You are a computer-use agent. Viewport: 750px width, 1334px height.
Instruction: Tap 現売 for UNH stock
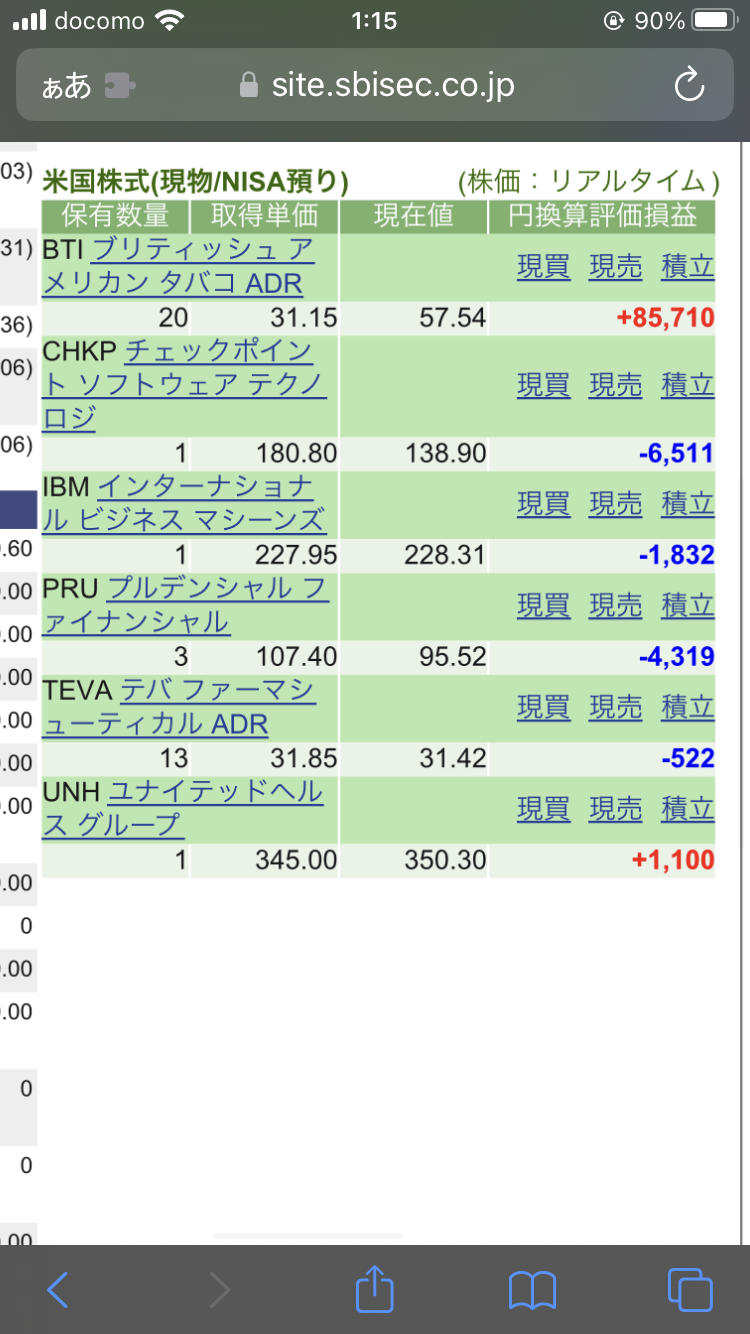point(615,808)
